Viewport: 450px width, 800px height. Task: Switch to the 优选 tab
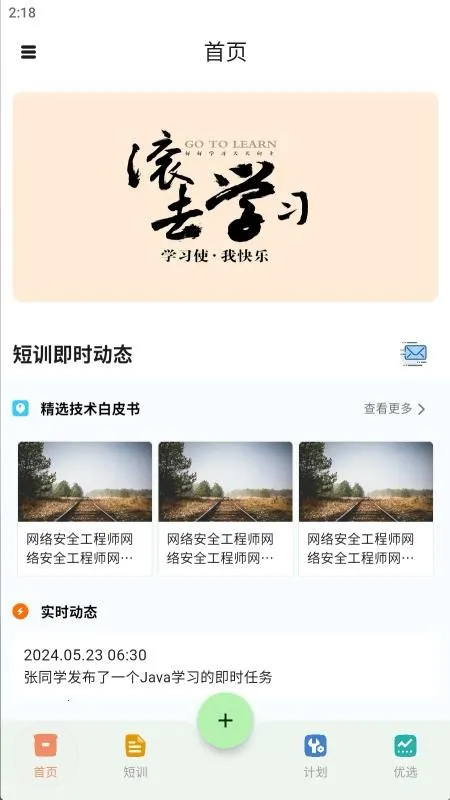405,756
